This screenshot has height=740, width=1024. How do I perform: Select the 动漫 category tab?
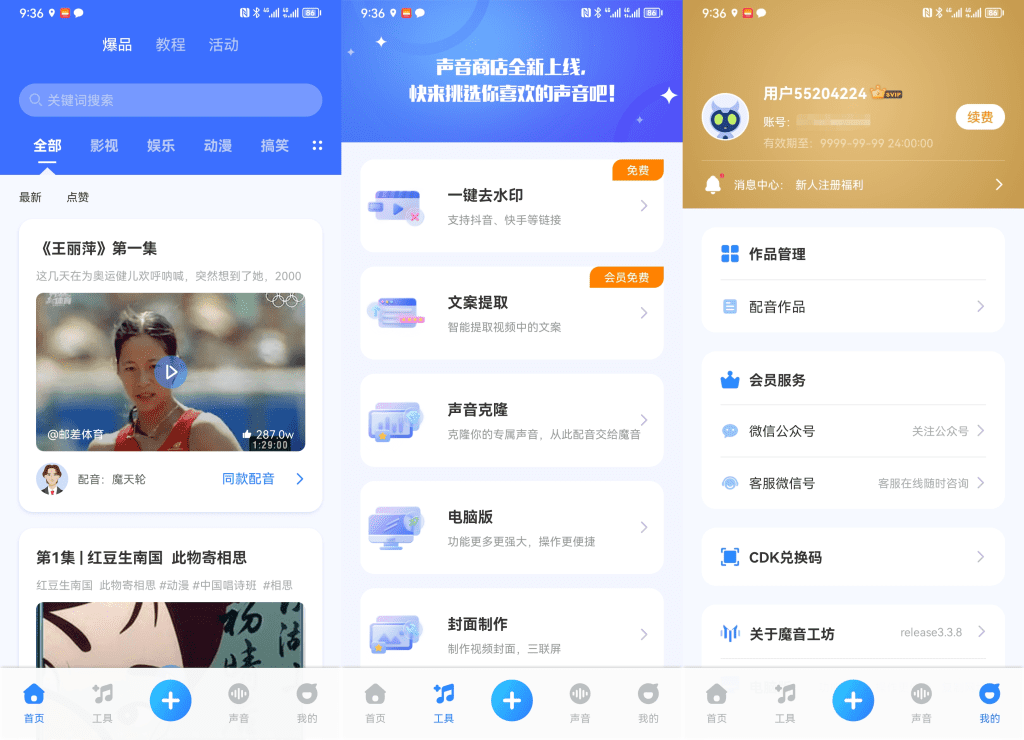(x=218, y=146)
